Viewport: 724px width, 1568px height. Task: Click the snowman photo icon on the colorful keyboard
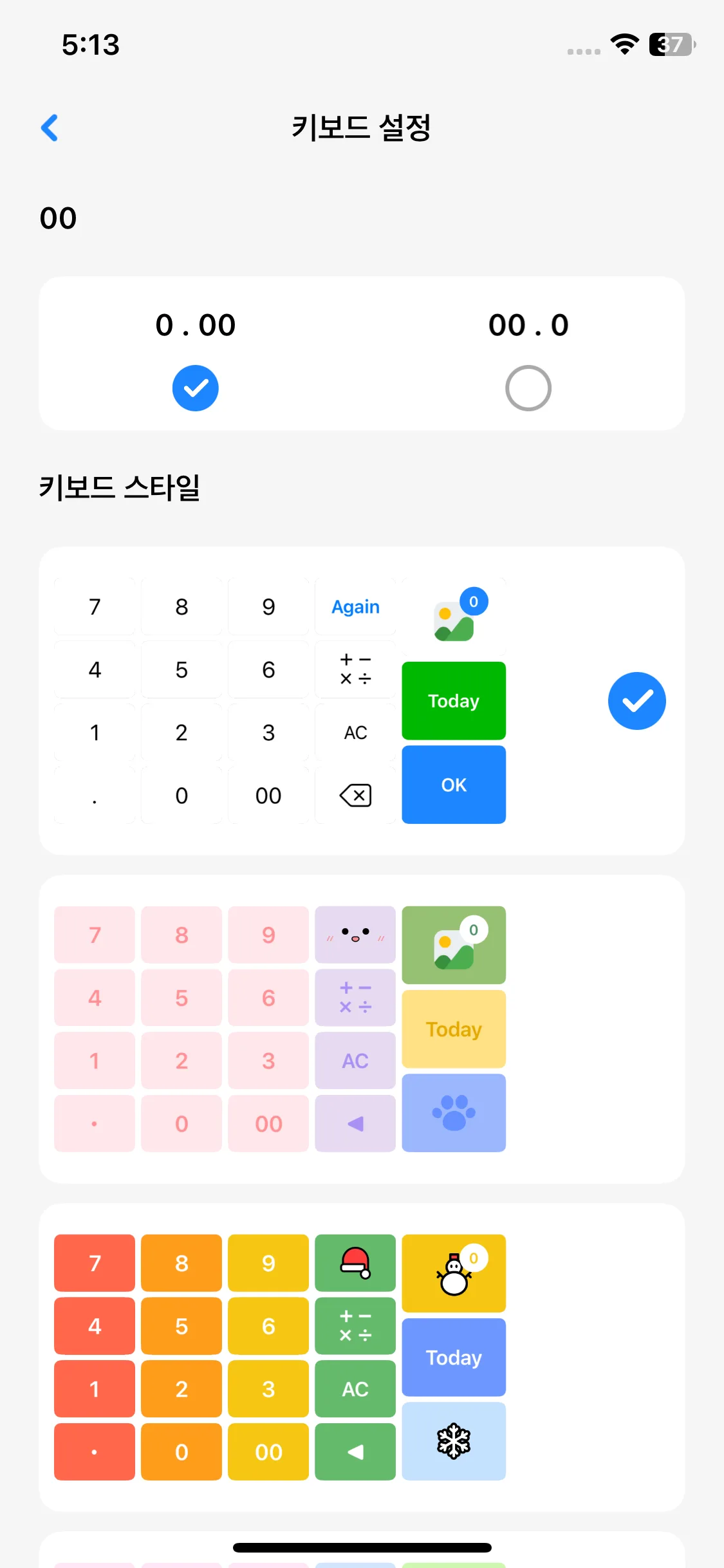point(454,1273)
